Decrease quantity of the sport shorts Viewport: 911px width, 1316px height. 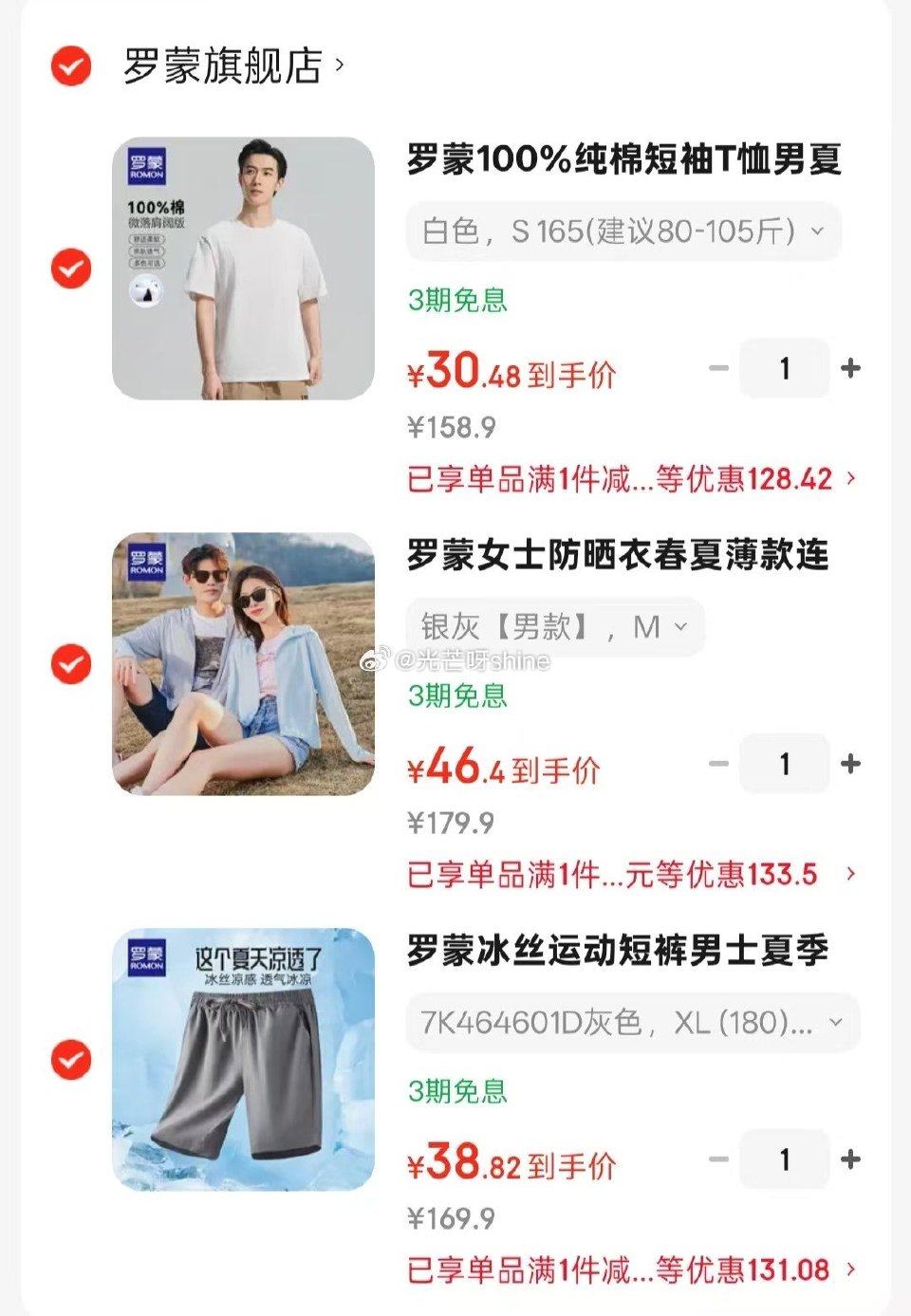pyautogui.click(x=716, y=1159)
